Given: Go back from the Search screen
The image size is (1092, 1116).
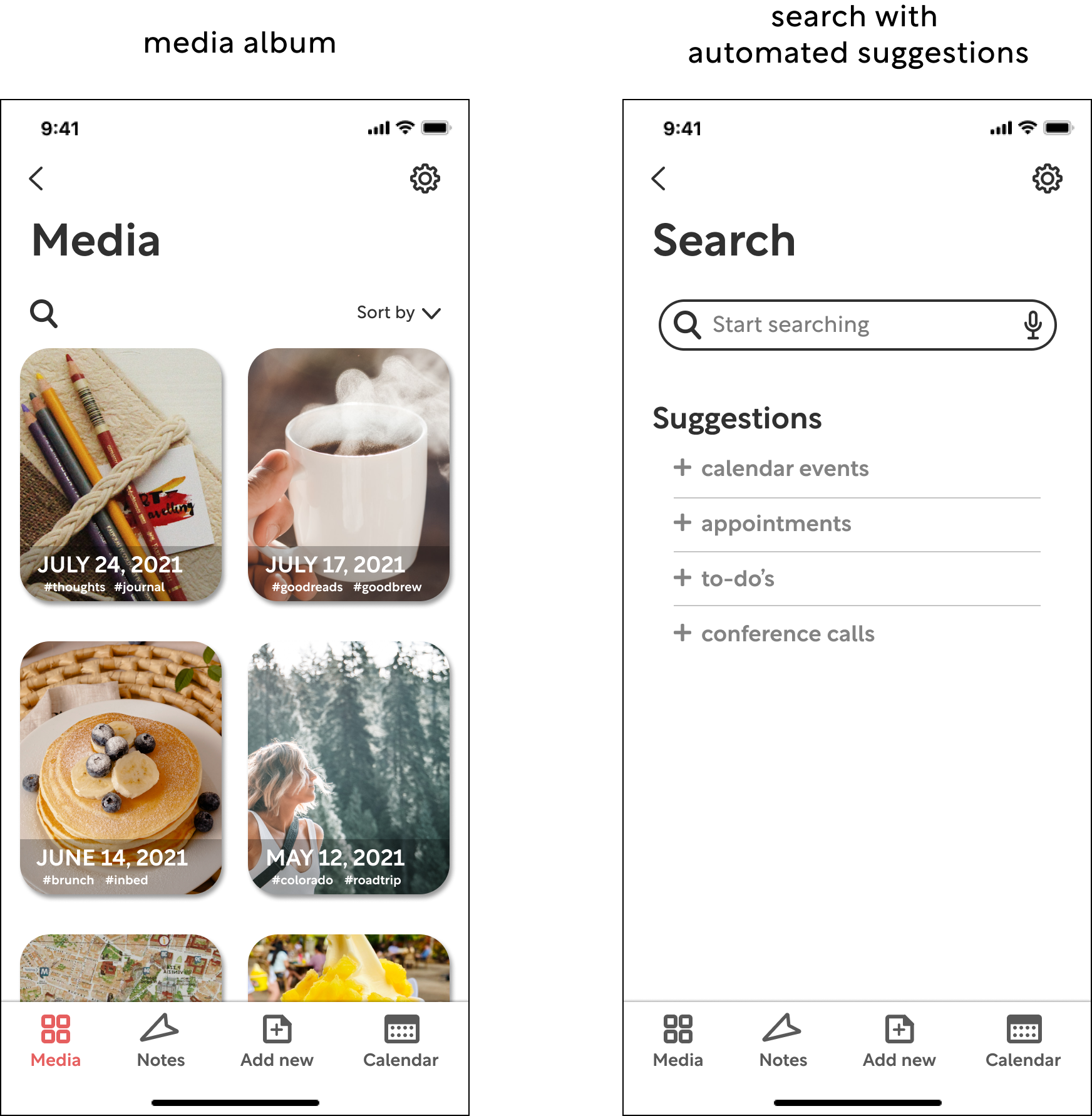Looking at the screenshot, I should point(659,178).
